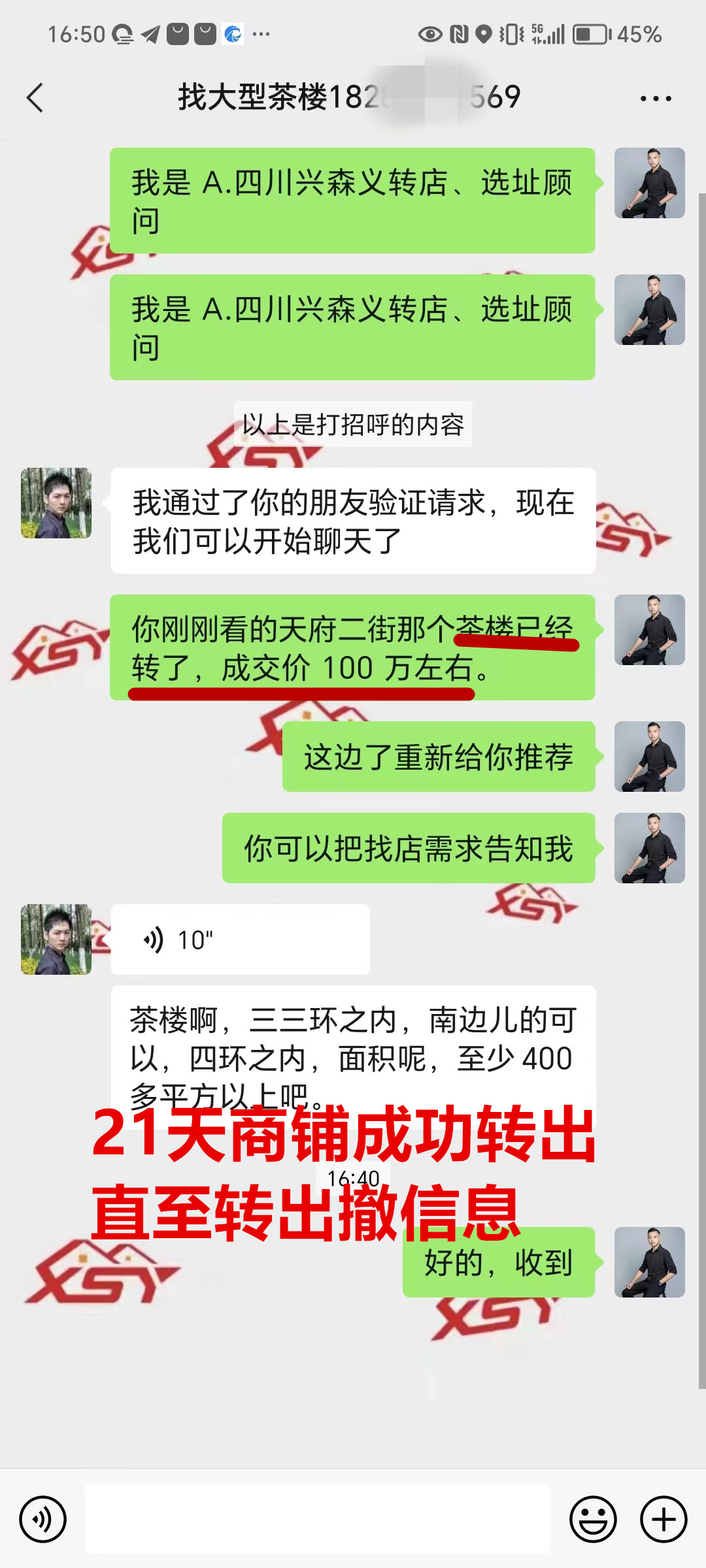
Task: Open the plus attachment menu
Action: [663, 1519]
